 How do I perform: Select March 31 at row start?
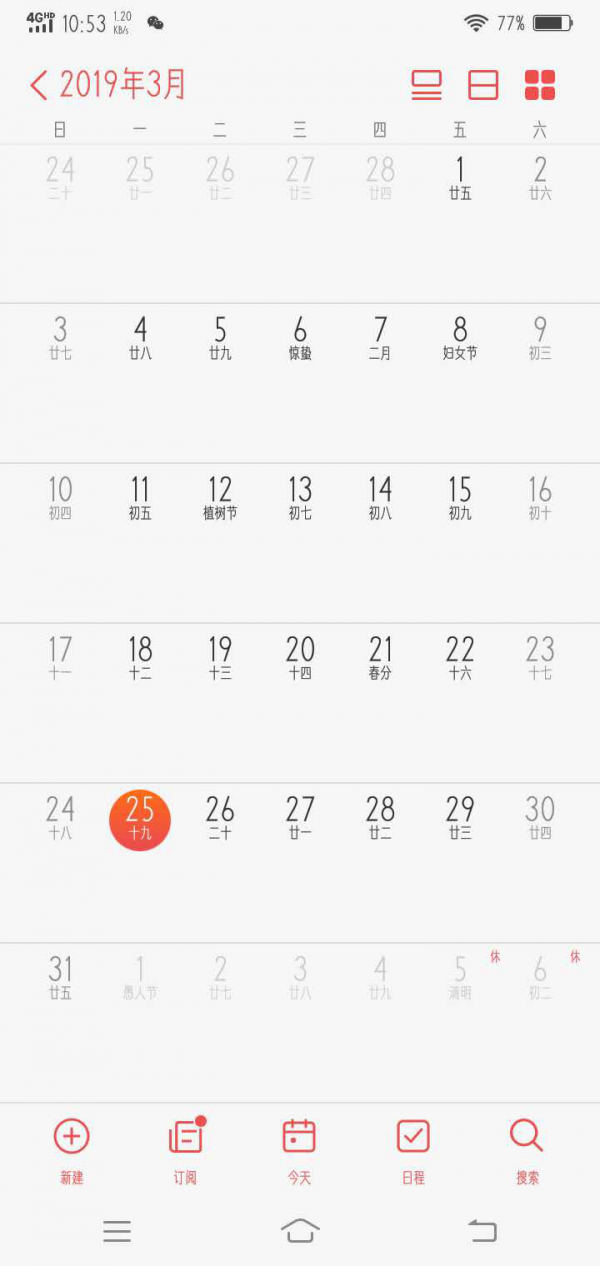click(x=60, y=978)
